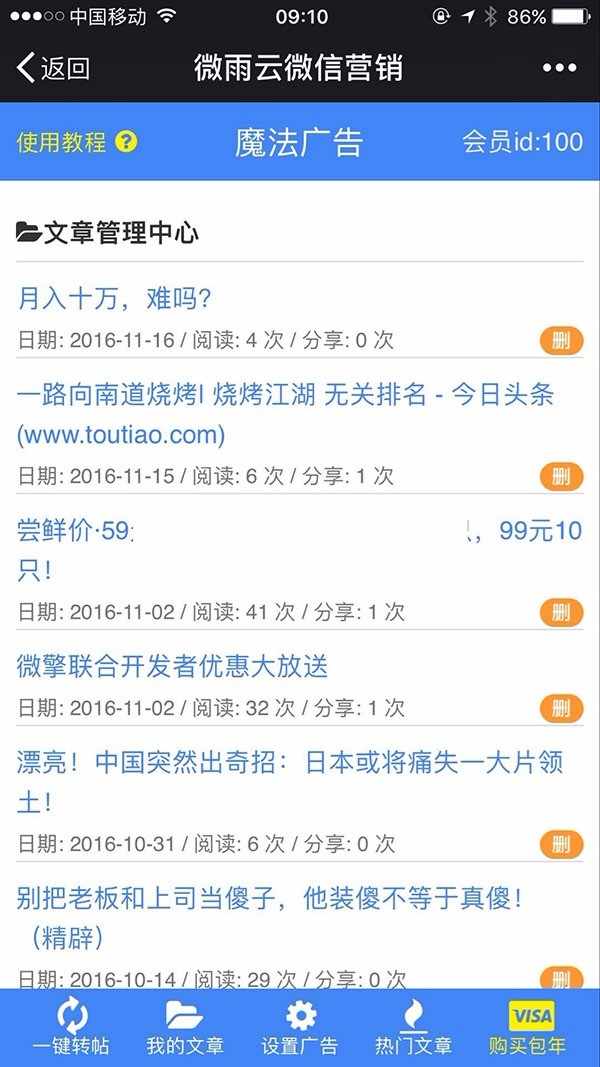This screenshot has height=1067, width=600.
Task: Delete the article 月入十万，难吗？
Action: pos(561,340)
